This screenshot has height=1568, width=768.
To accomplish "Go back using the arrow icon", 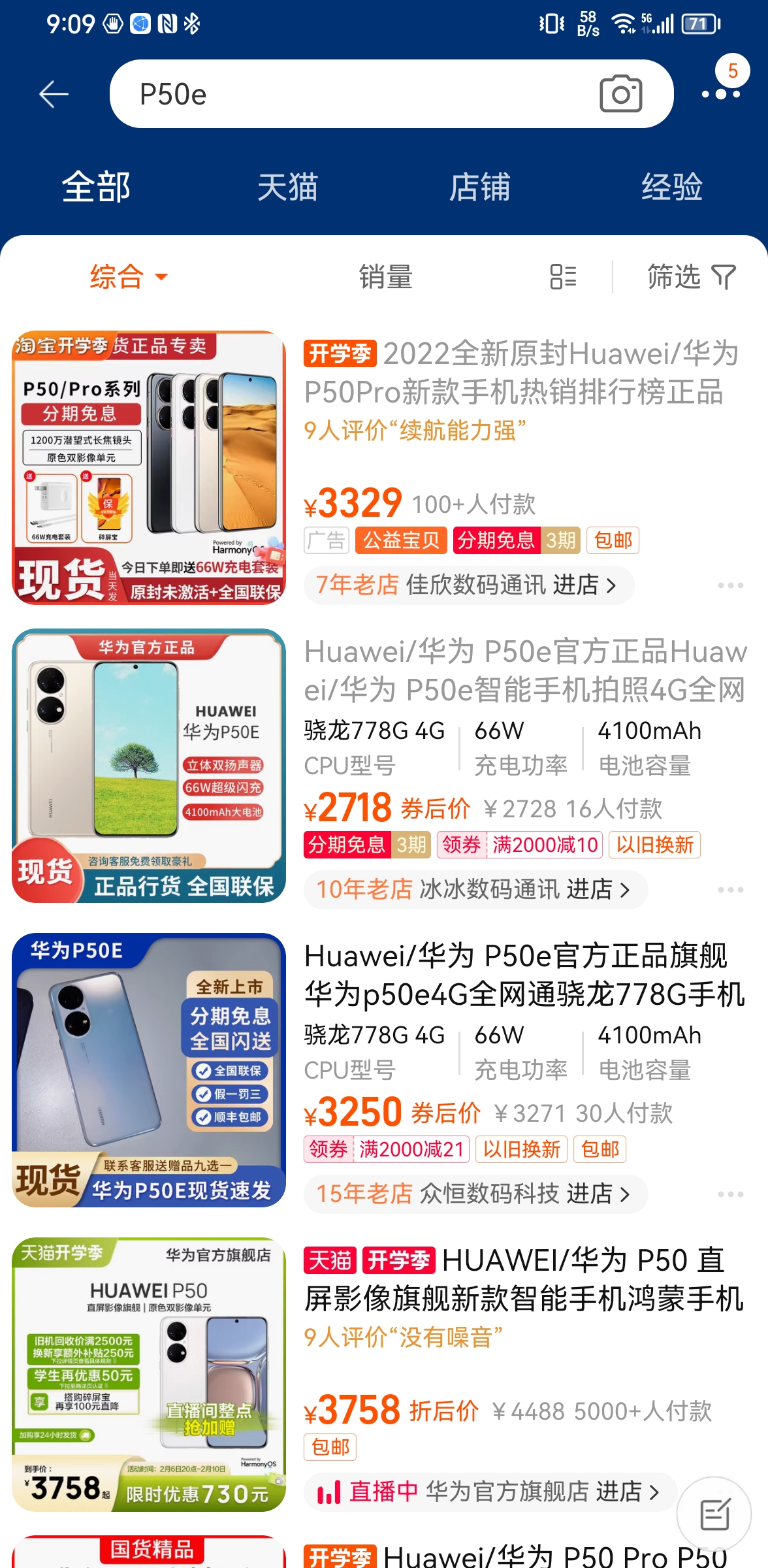I will (x=54, y=95).
